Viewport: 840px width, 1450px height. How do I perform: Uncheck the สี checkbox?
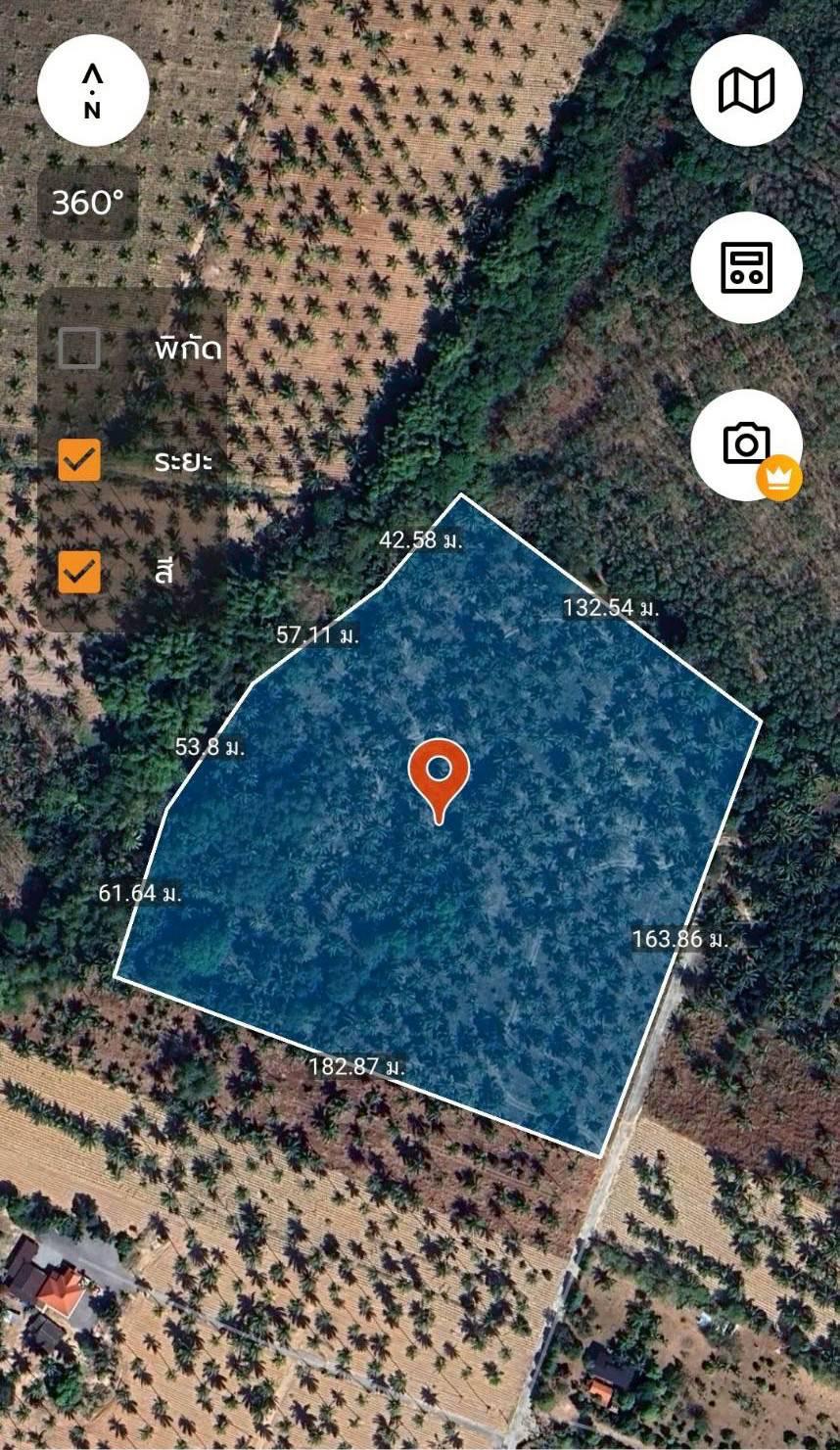79,572
